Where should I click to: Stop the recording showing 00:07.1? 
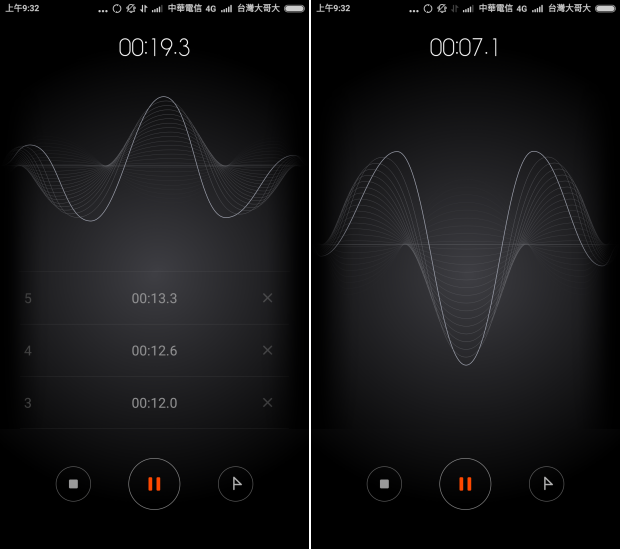384,484
